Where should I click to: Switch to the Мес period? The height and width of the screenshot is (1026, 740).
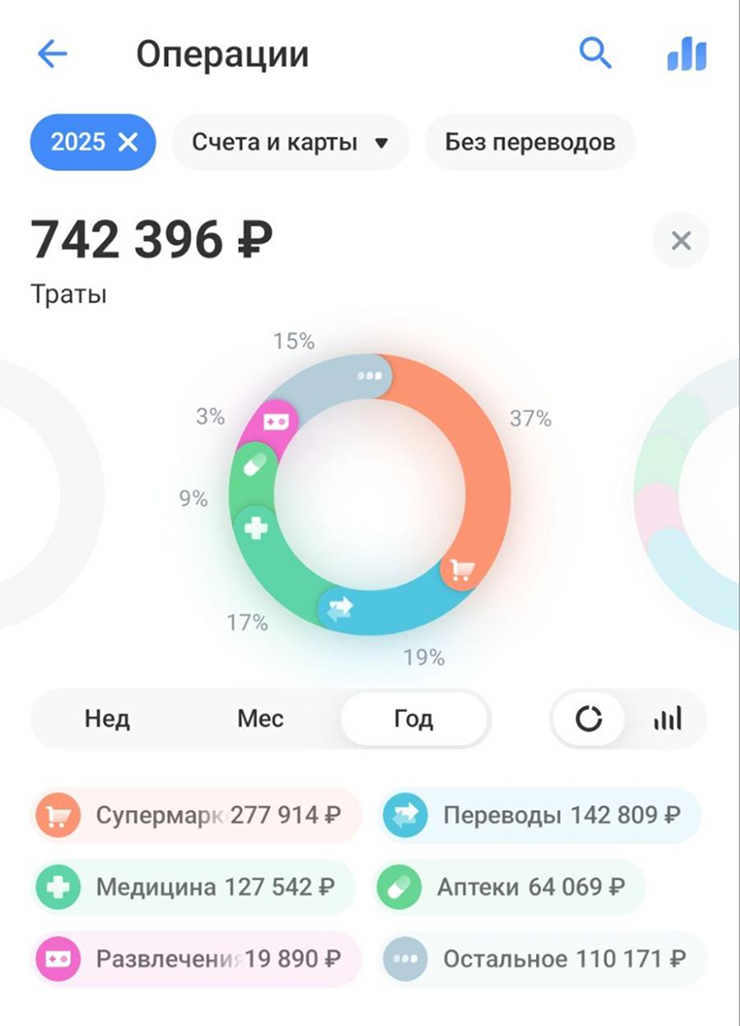pyautogui.click(x=261, y=719)
